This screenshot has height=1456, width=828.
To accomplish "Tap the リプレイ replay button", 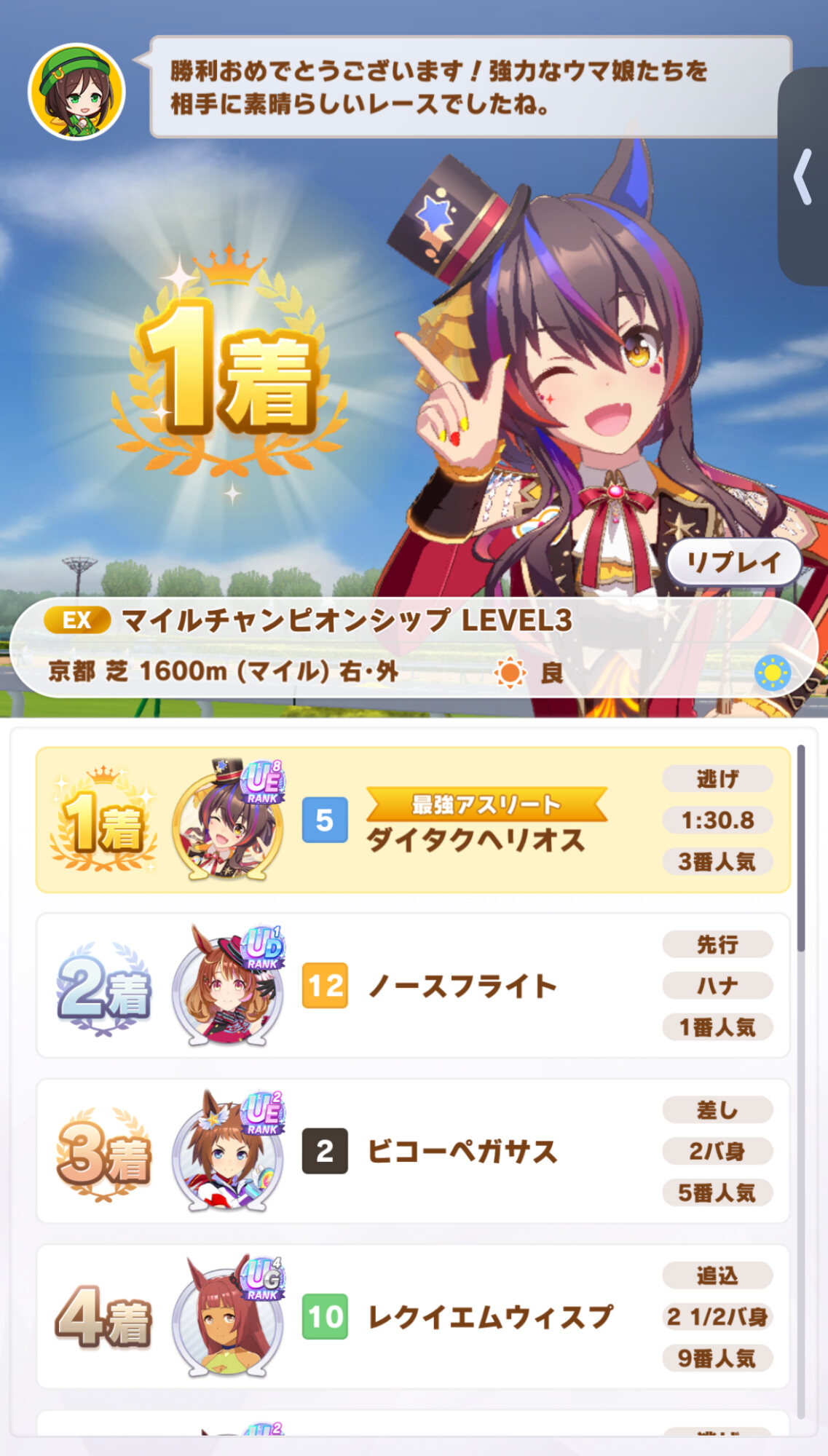I will [x=733, y=562].
